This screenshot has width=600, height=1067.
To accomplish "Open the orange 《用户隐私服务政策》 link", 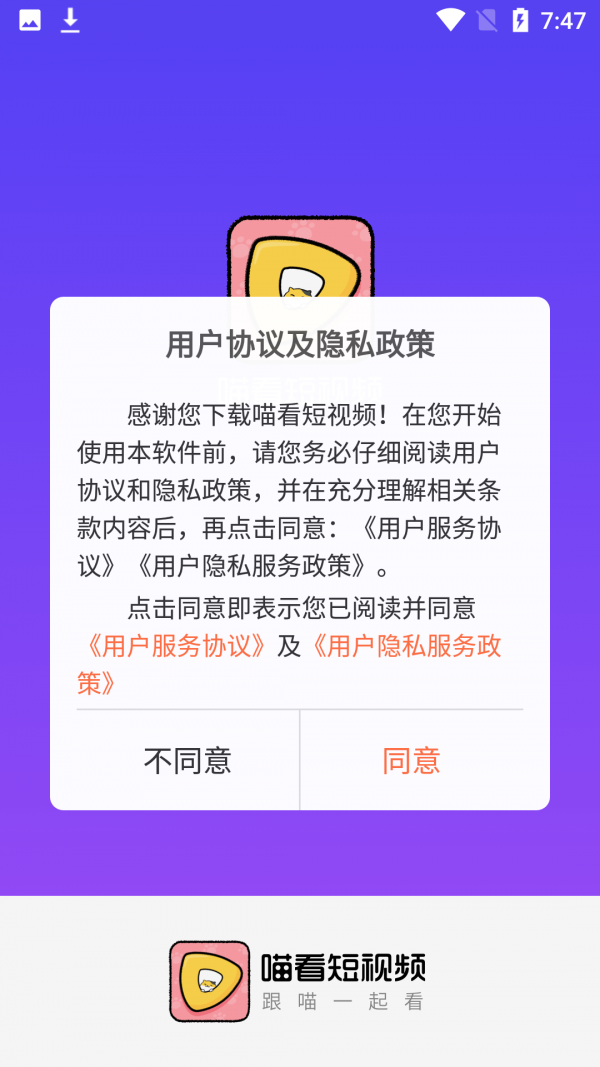I will click(x=407, y=646).
